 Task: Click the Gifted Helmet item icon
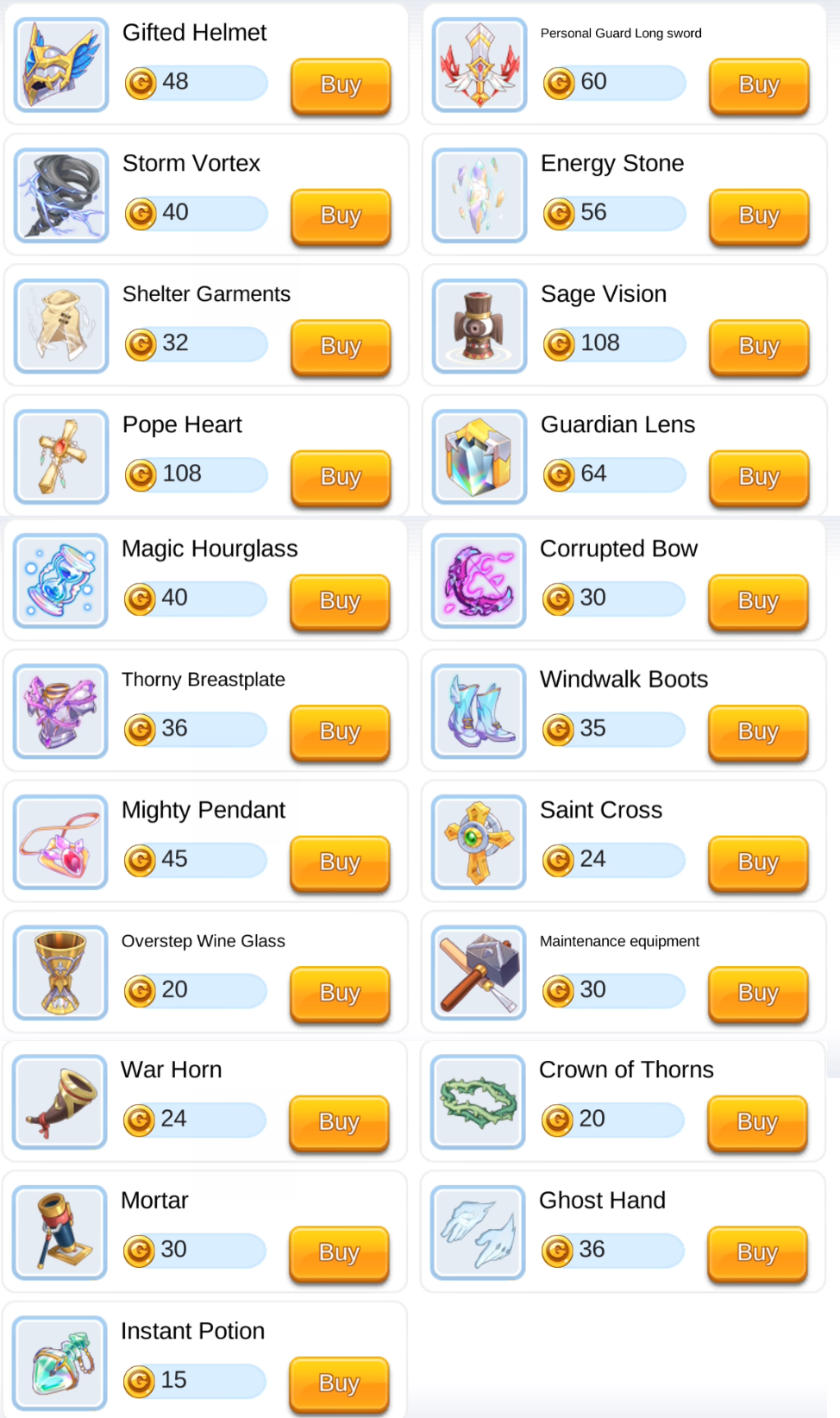60,64
